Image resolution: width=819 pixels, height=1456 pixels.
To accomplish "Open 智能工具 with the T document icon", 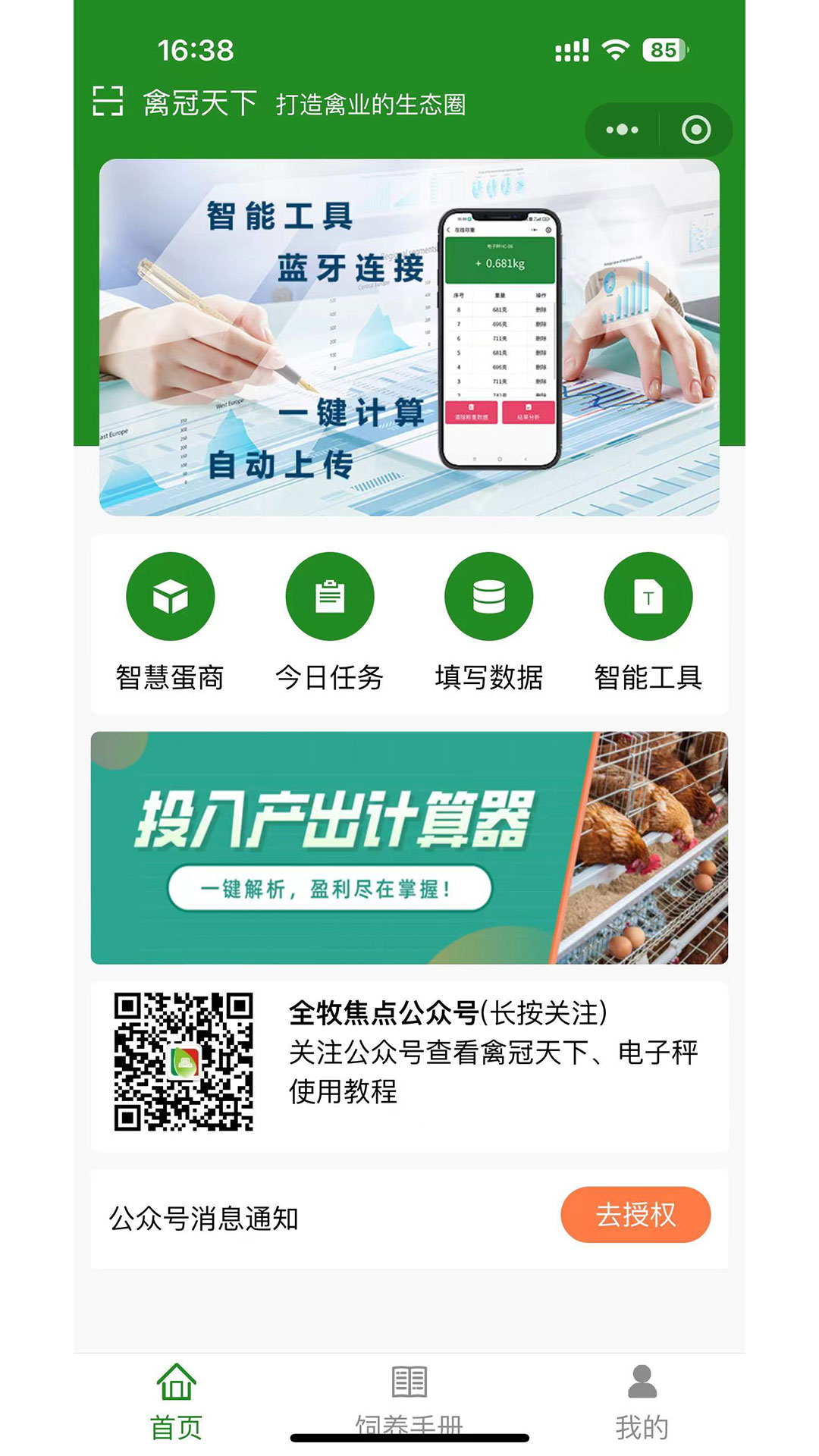I will coord(648,598).
